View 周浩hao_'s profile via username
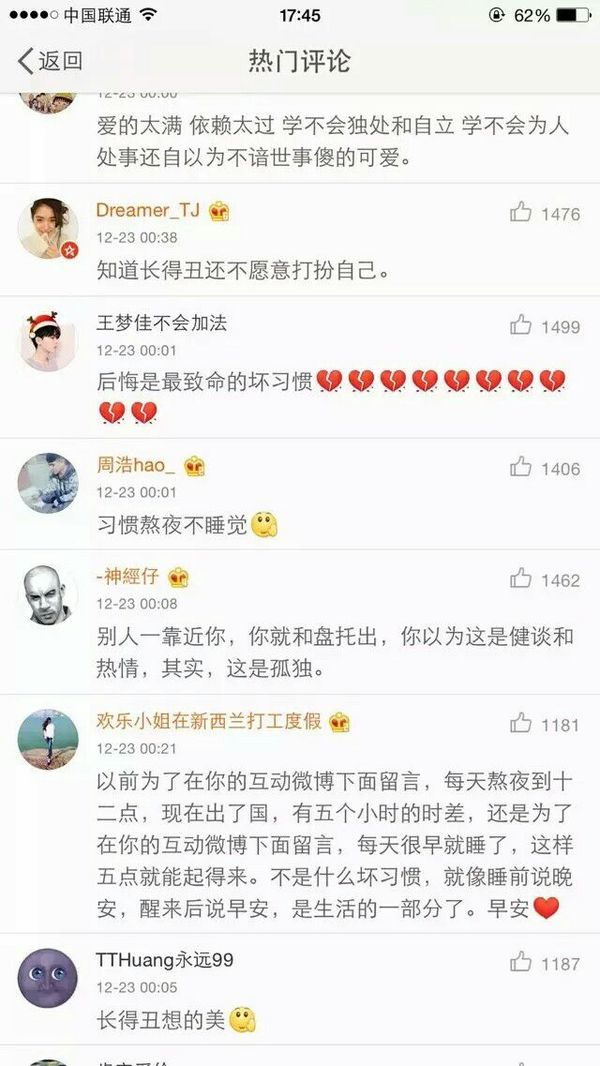 click(136, 466)
